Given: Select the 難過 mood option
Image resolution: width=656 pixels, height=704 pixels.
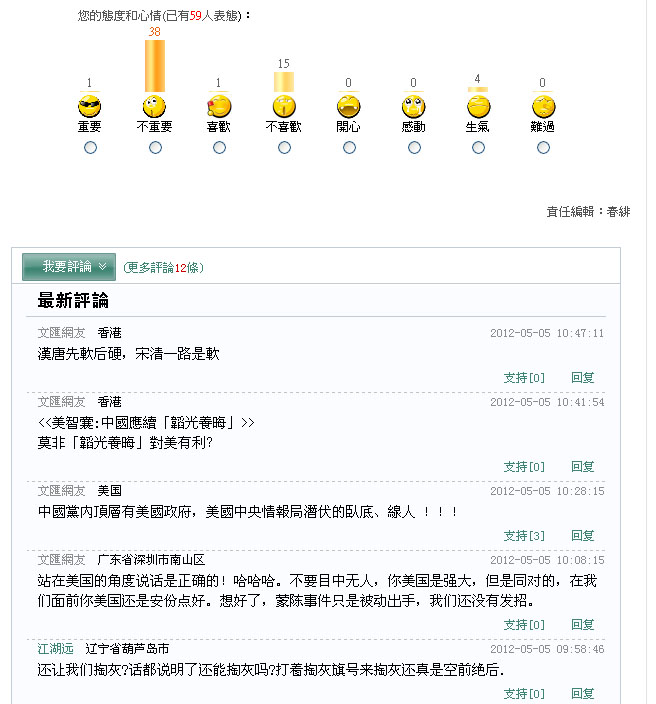Looking at the screenshot, I should point(543,148).
